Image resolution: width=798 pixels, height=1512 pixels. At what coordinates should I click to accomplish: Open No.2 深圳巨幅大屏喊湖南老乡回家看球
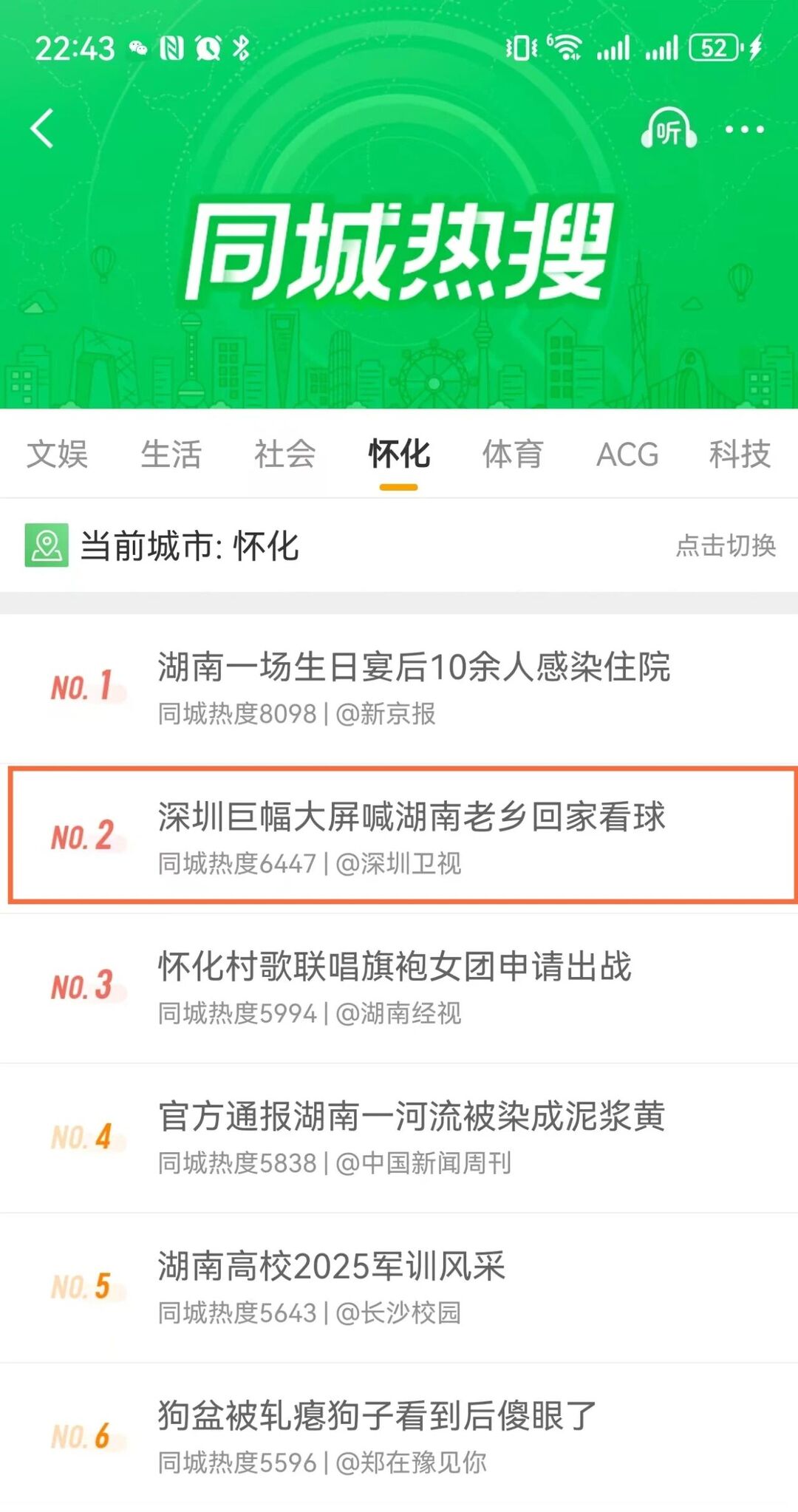(x=411, y=836)
